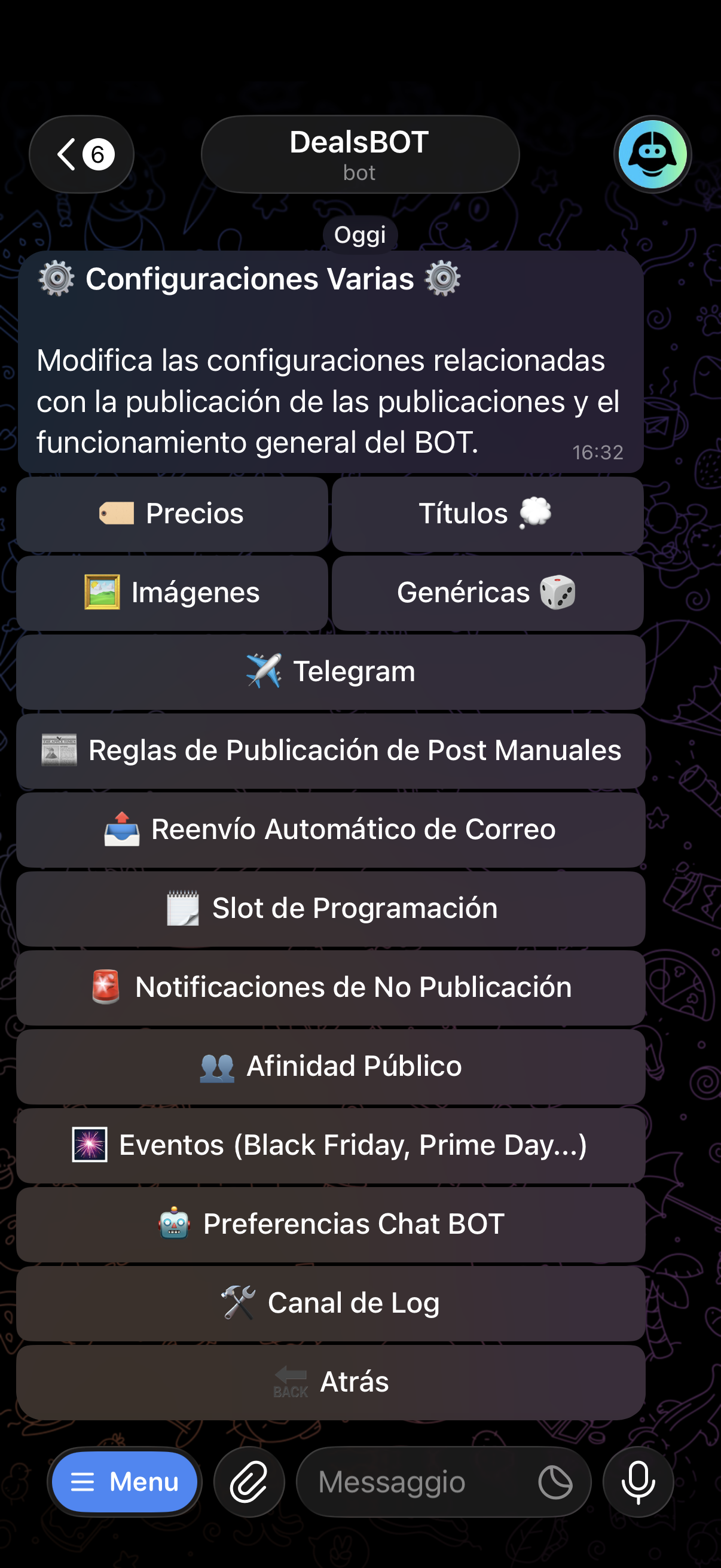Configure Notificaciones de No Publicación
This screenshot has height=1568, width=721.
pyautogui.click(x=331, y=987)
